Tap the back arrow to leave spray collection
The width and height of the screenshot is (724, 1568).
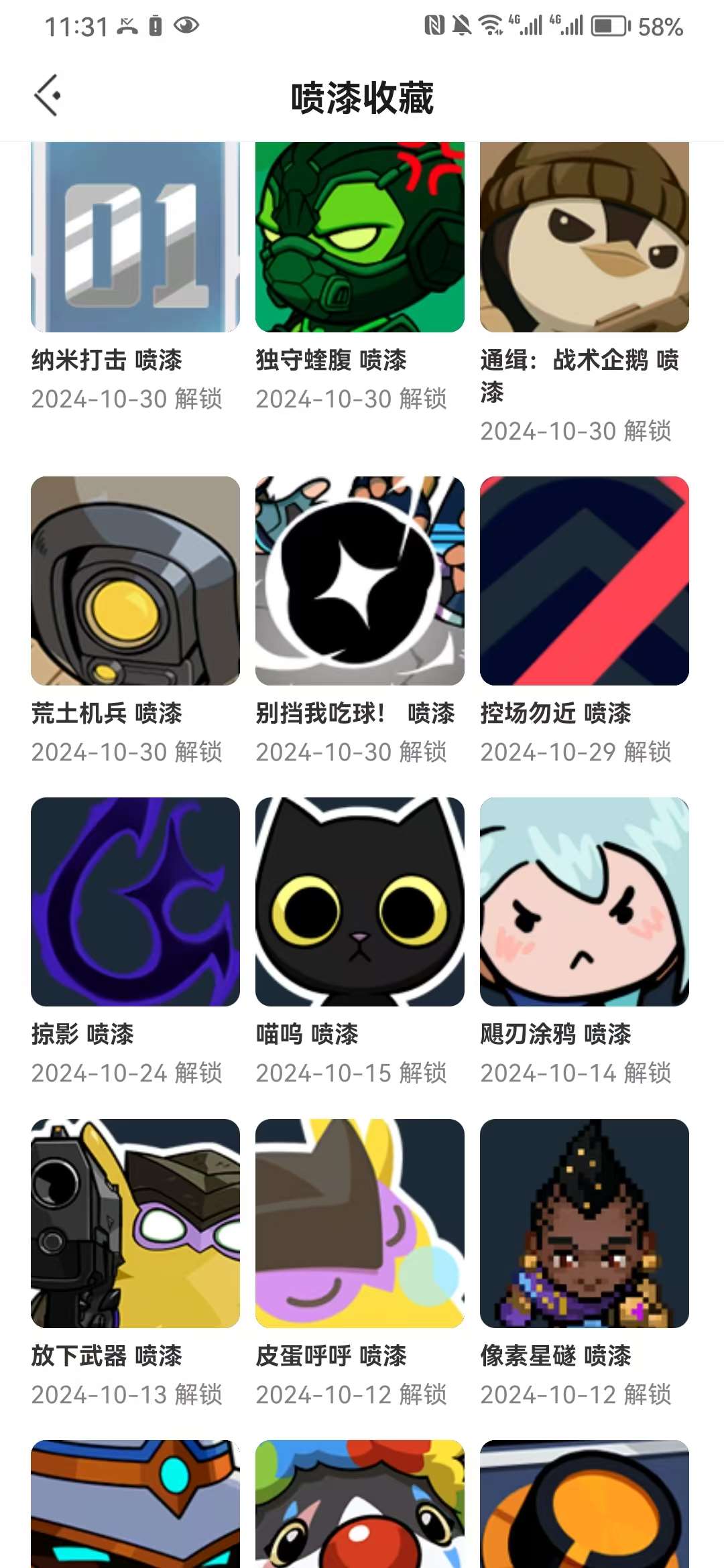(x=49, y=94)
